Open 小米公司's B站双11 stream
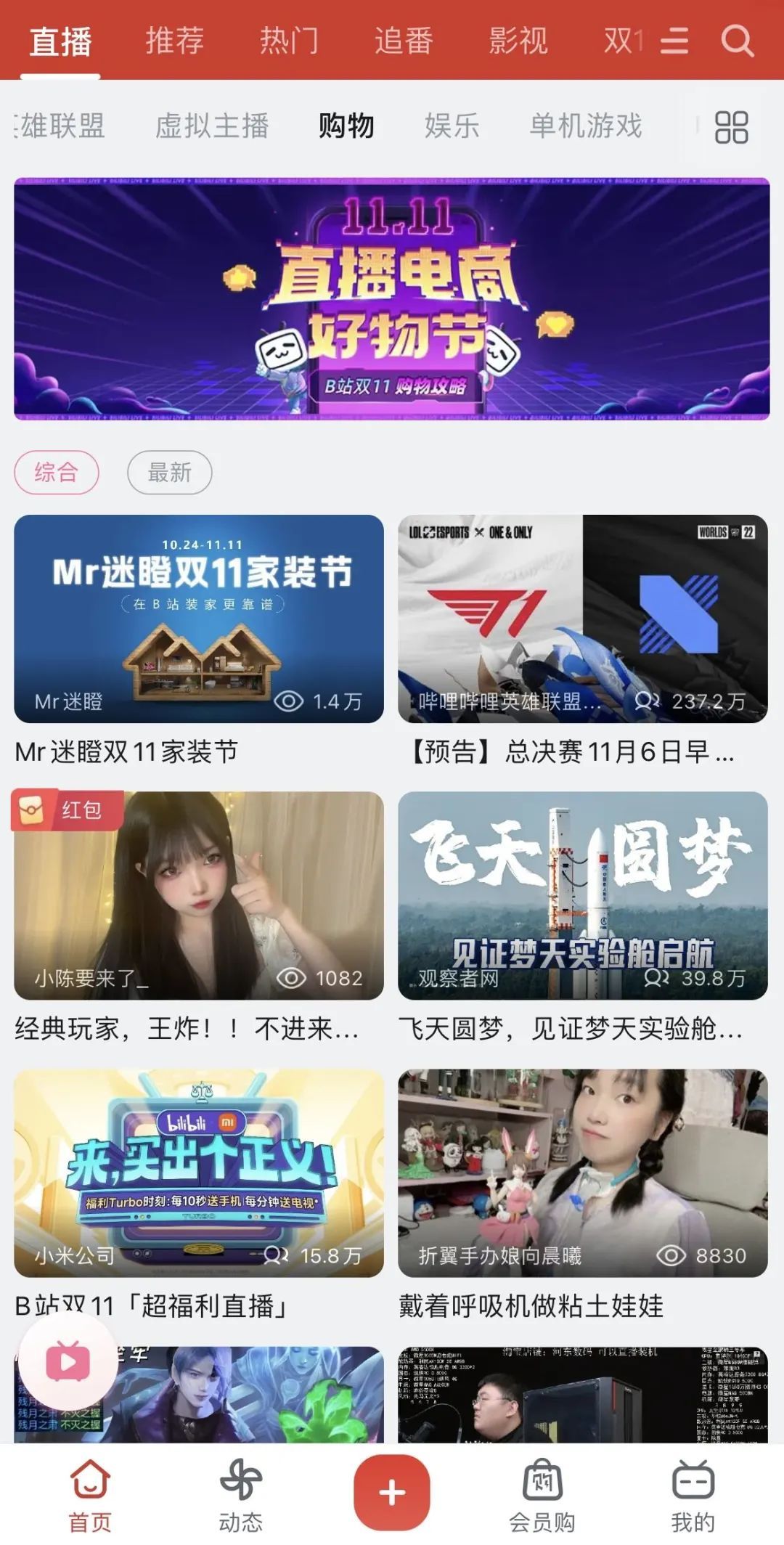Image resolution: width=784 pixels, height=1545 pixels. point(199,1173)
